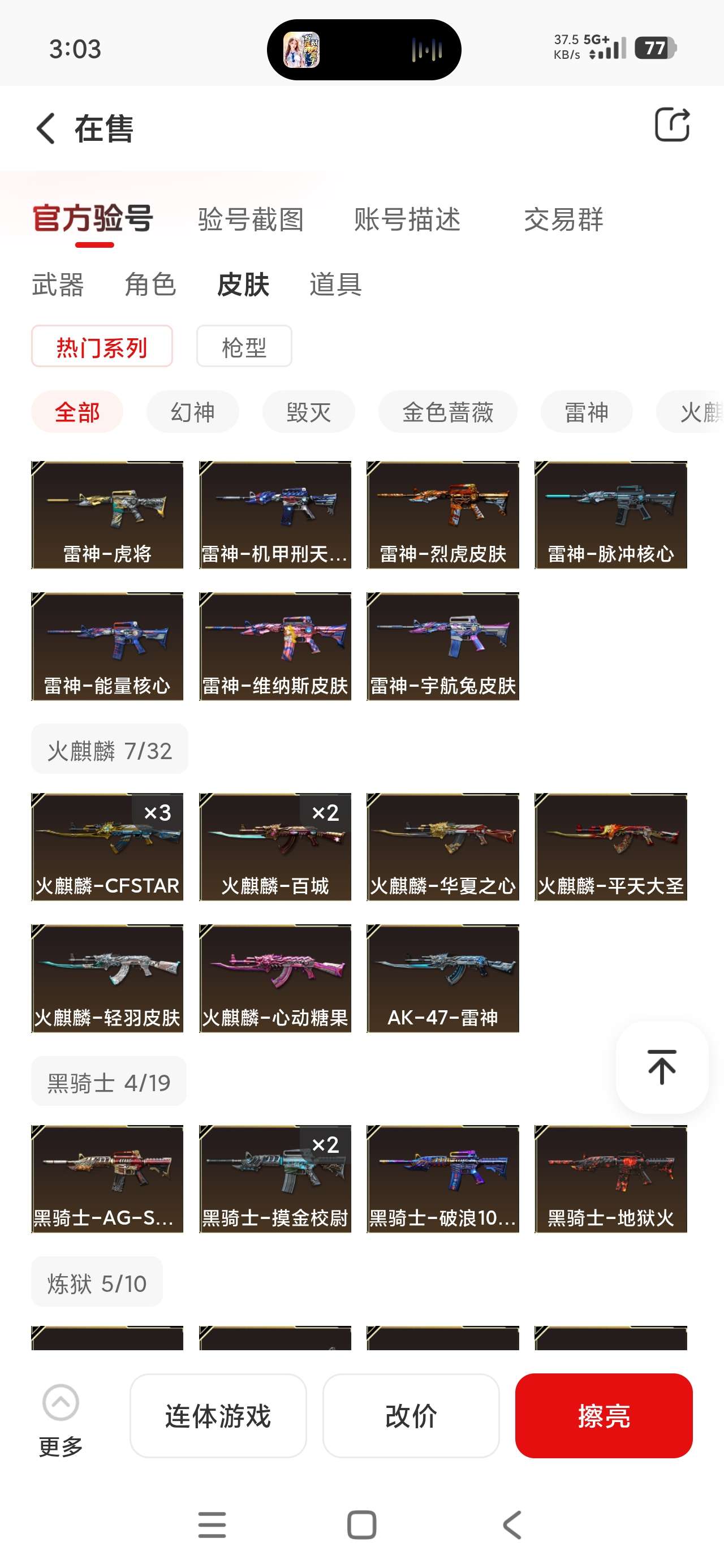Filter skins by the 幻神 chip
724x1568 pixels.
(192, 412)
